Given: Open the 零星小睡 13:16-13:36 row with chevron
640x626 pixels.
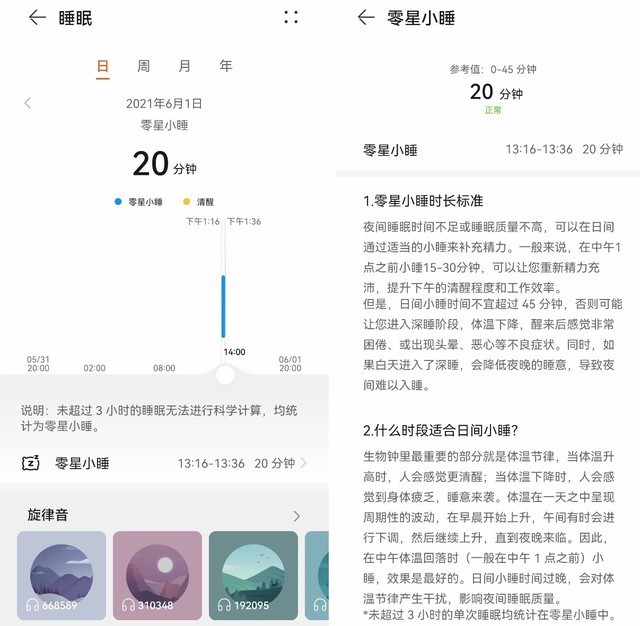Looking at the screenshot, I should pos(165,463).
